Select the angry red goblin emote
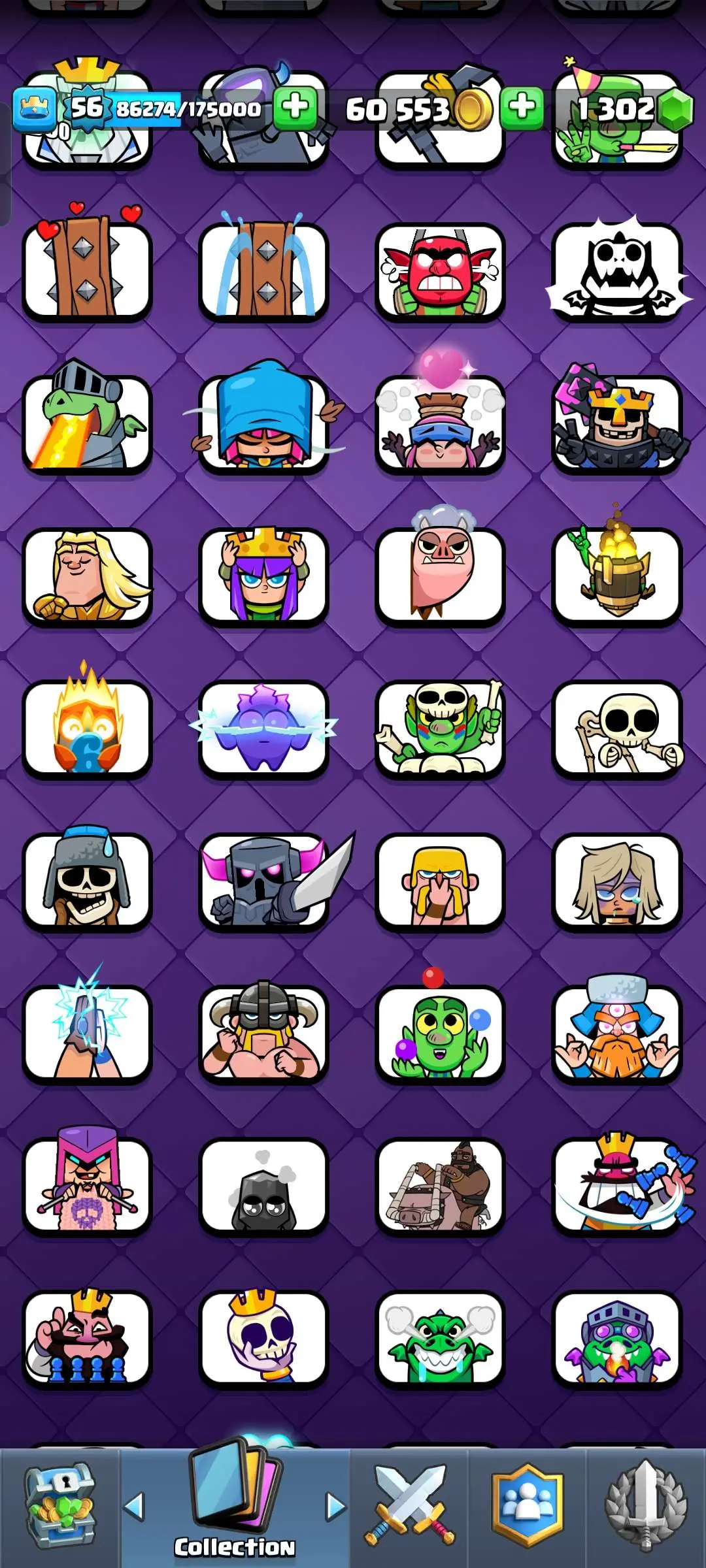This screenshot has width=706, height=1568. click(440, 272)
